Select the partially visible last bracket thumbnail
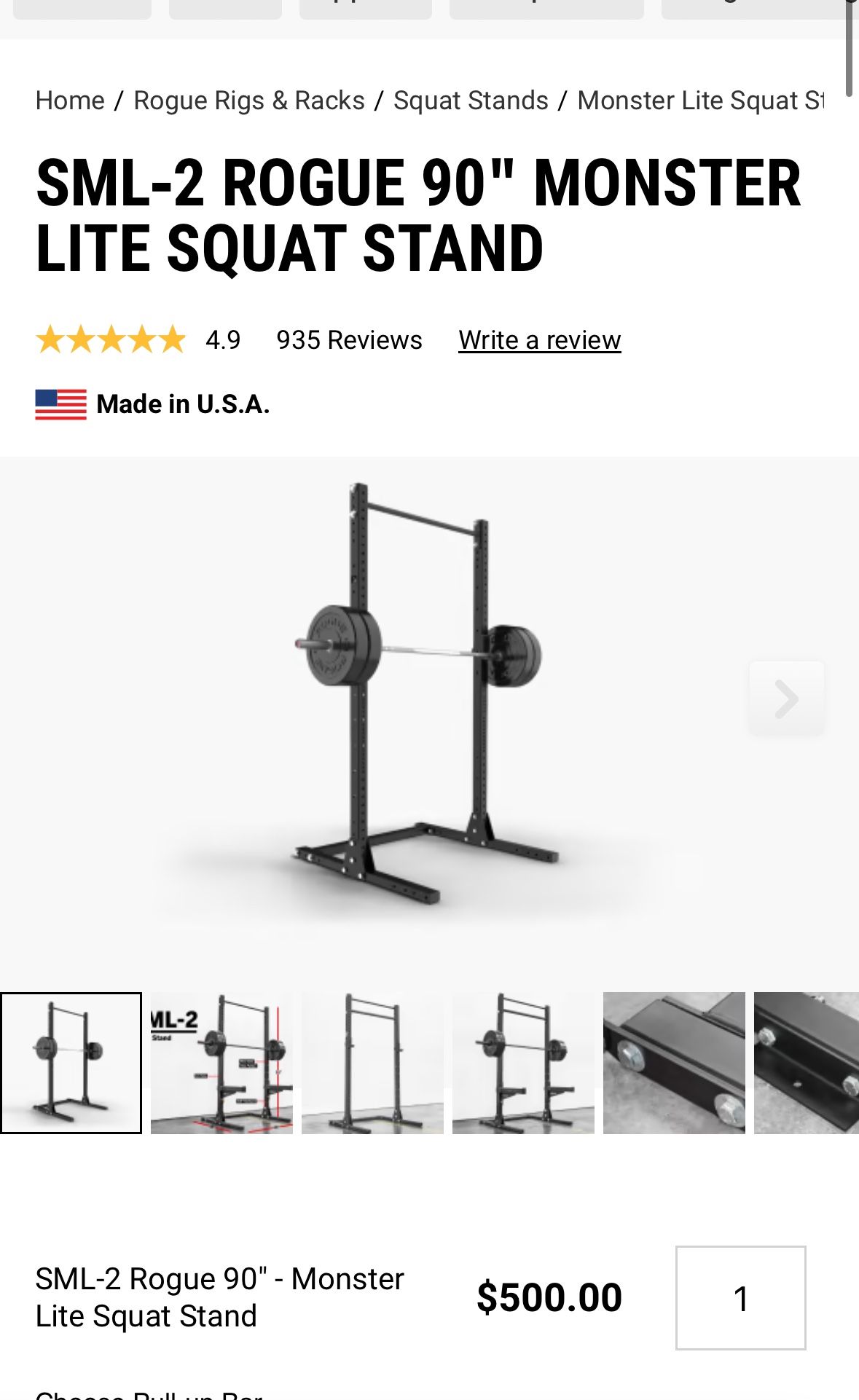 point(807,1063)
